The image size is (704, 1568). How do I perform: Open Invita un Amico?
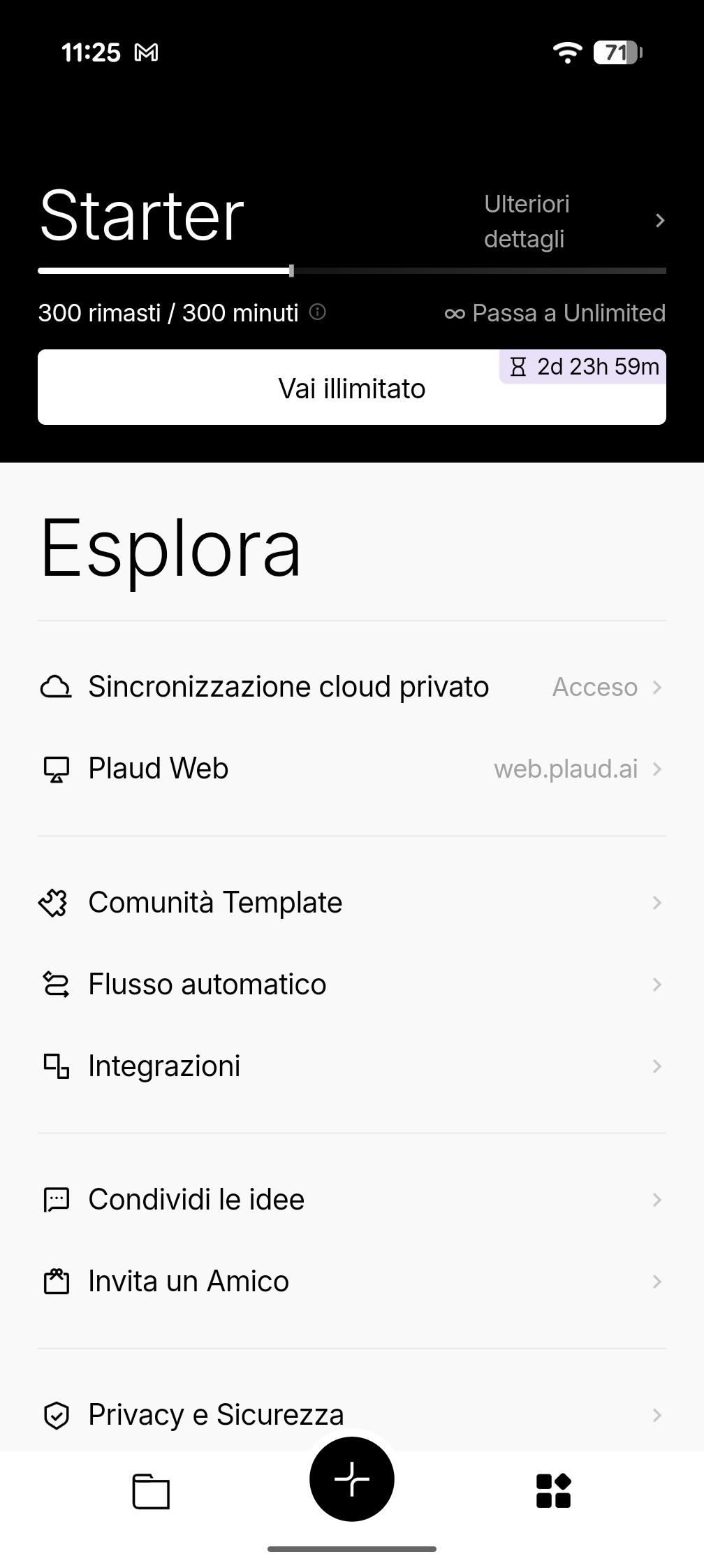click(x=352, y=1282)
